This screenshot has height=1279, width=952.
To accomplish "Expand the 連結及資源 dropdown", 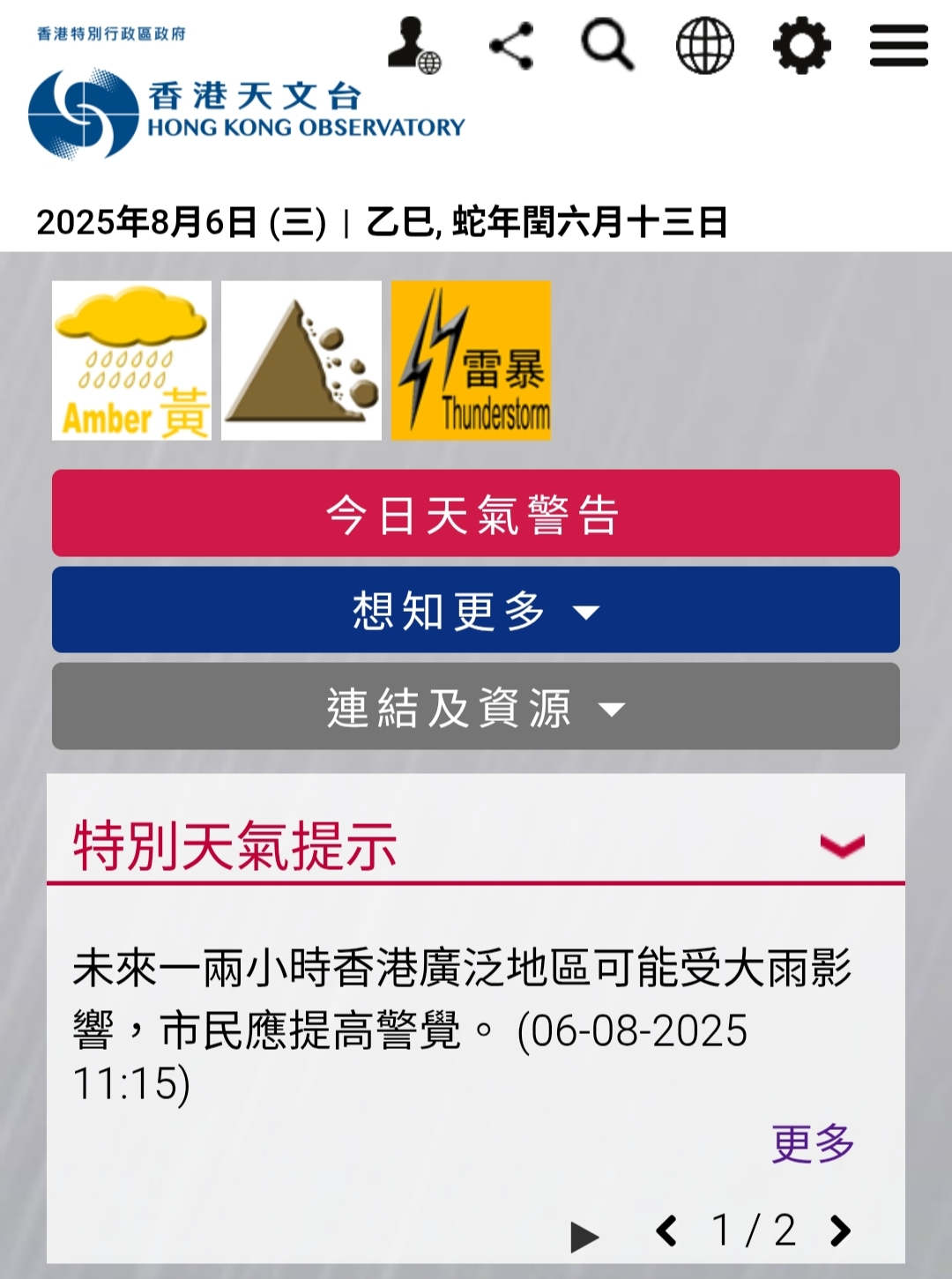I will coord(476,706).
